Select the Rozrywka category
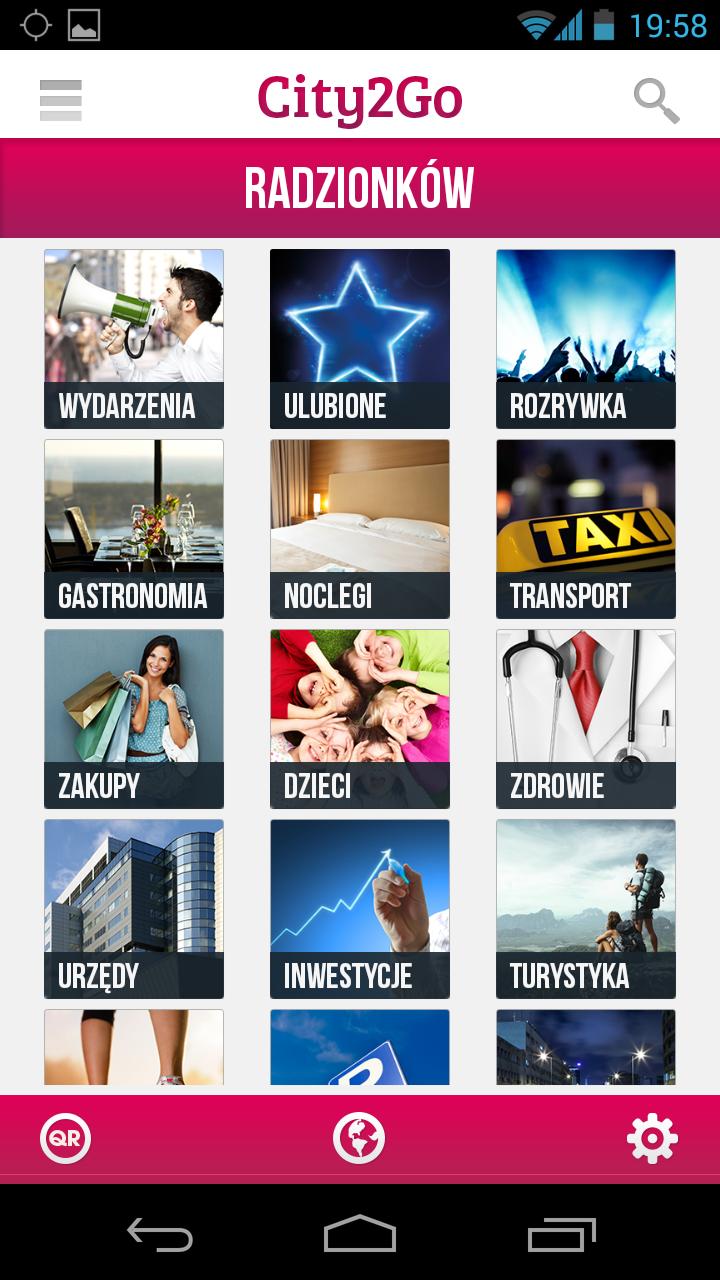The width and height of the screenshot is (720, 1280). [x=586, y=339]
